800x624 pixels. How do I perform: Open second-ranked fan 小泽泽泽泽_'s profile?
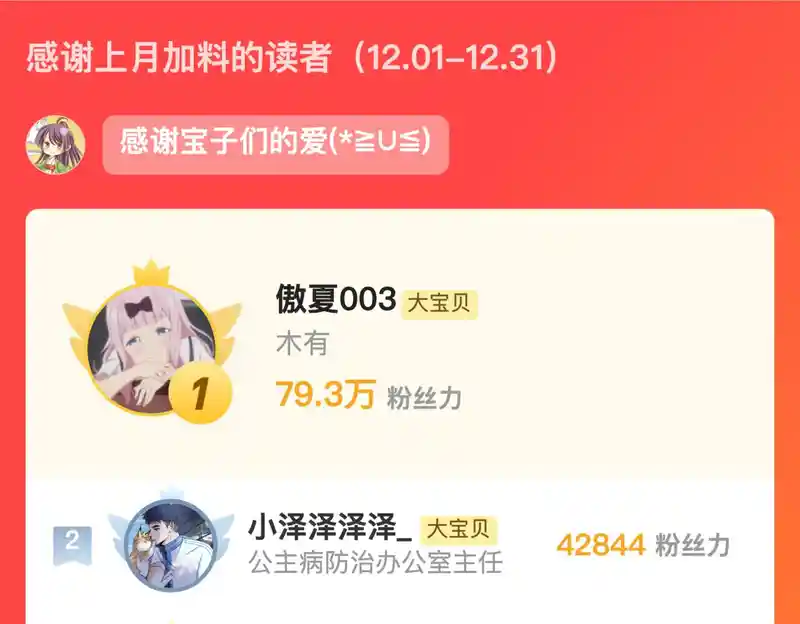(x=170, y=545)
